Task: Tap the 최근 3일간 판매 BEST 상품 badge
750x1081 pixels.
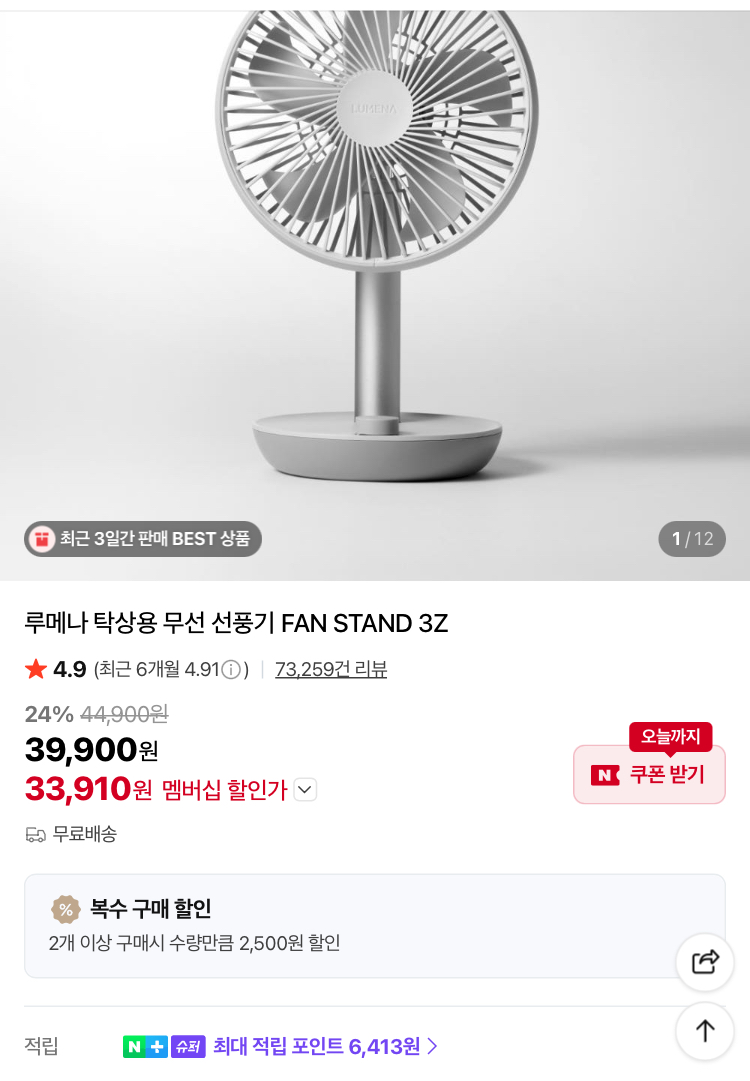Action: click(142, 539)
